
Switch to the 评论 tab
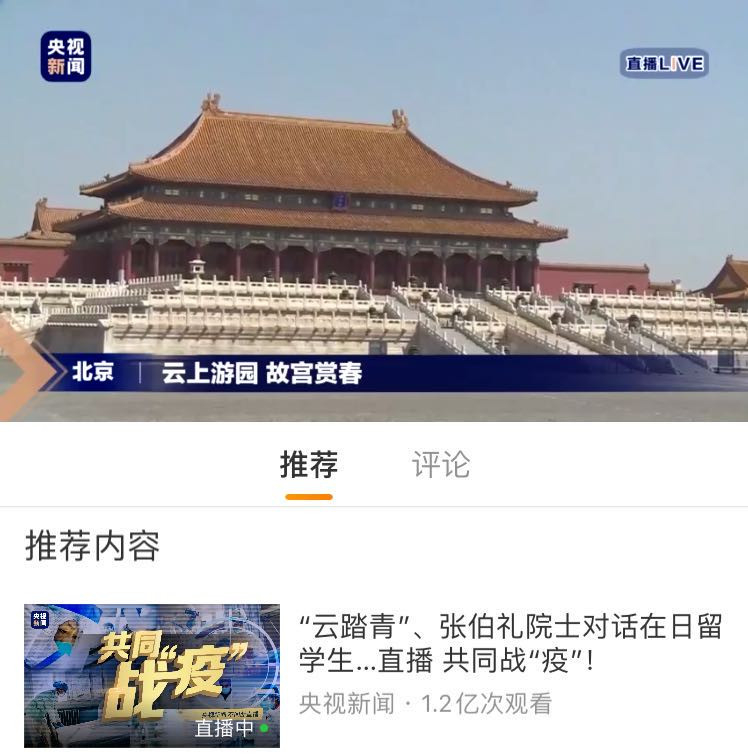coord(440,465)
